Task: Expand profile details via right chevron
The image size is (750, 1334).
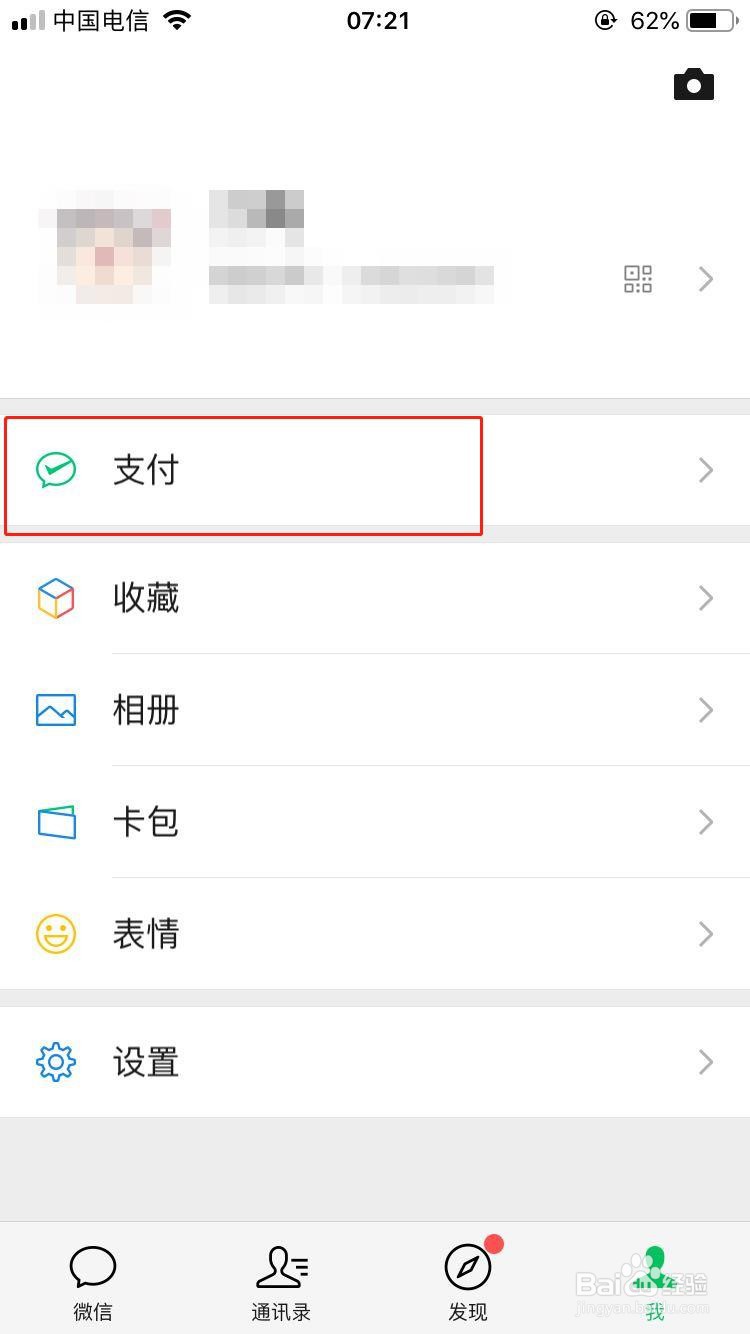Action: (706, 279)
